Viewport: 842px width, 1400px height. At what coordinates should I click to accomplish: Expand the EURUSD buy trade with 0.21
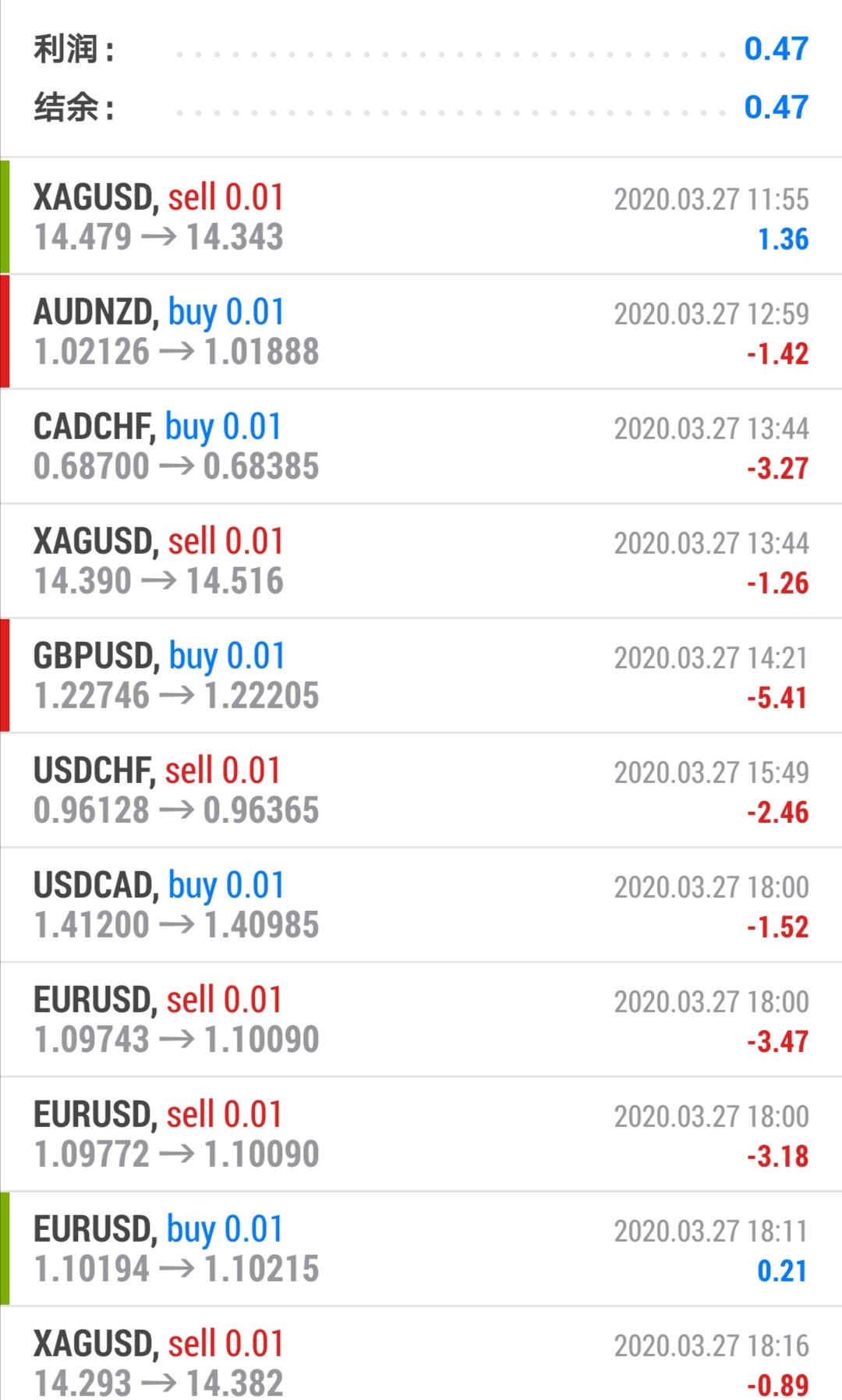pyautogui.click(x=421, y=1249)
